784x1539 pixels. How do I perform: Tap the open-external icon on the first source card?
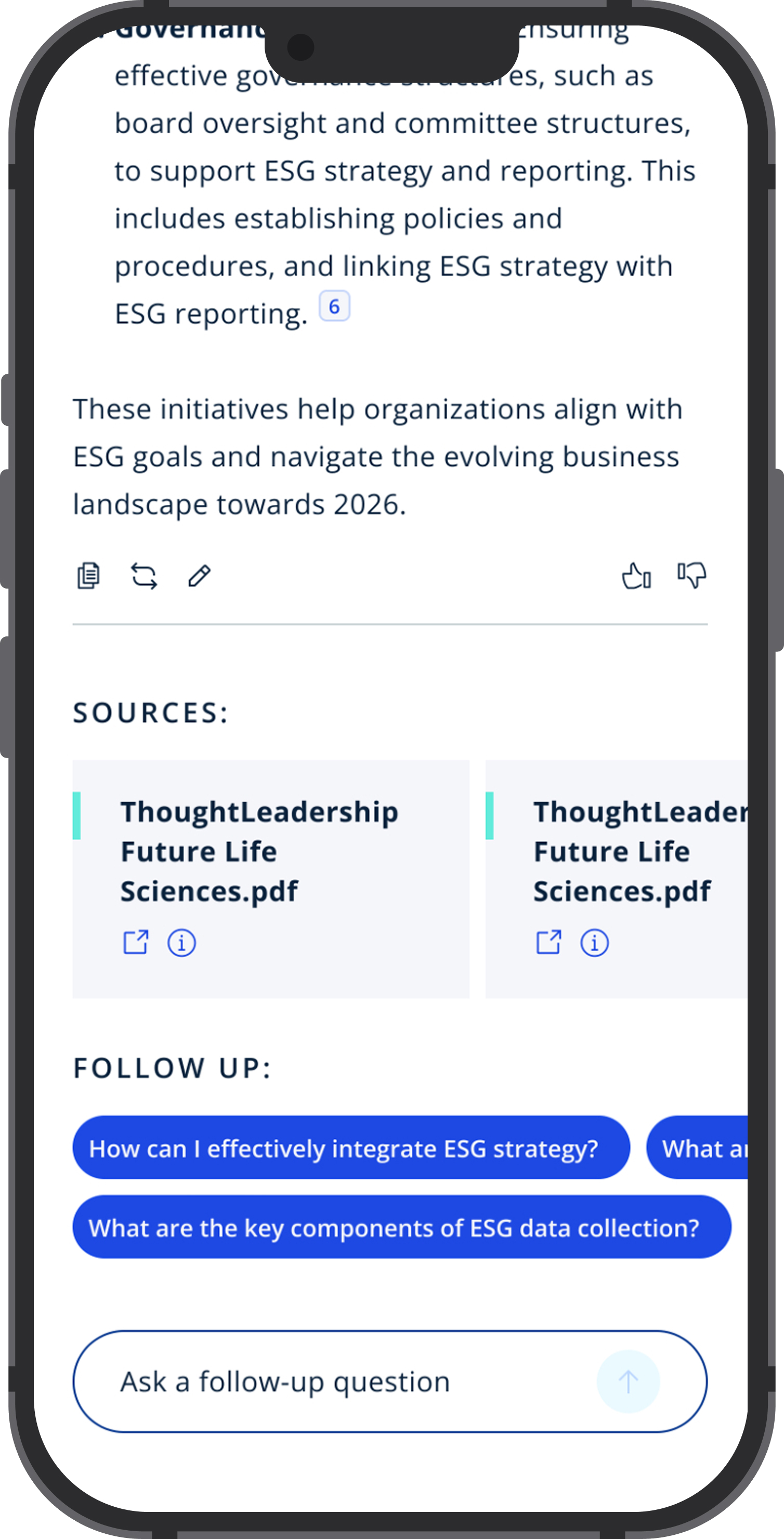coord(136,943)
